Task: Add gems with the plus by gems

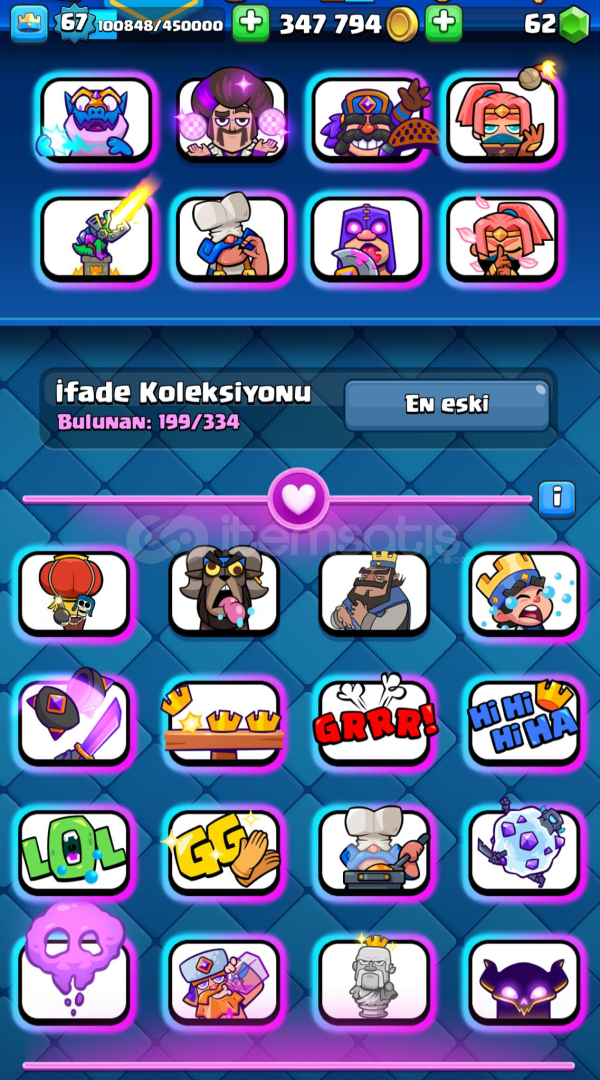Action: (x=444, y=23)
